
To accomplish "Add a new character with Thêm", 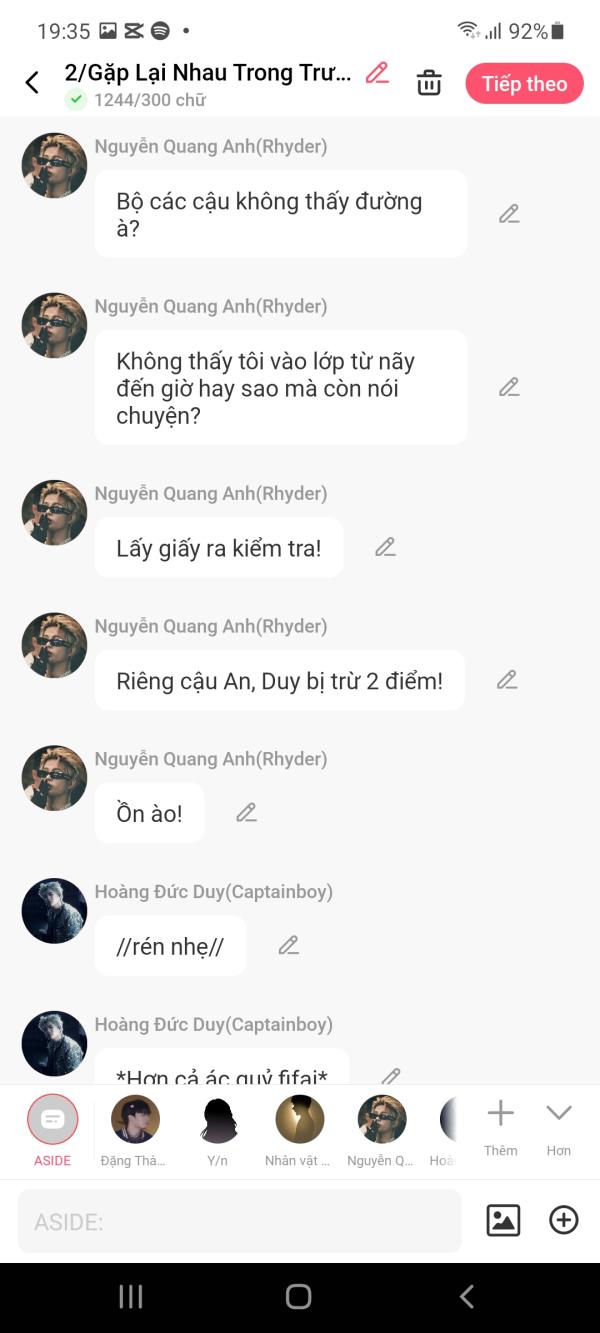I will coord(500,1127).
